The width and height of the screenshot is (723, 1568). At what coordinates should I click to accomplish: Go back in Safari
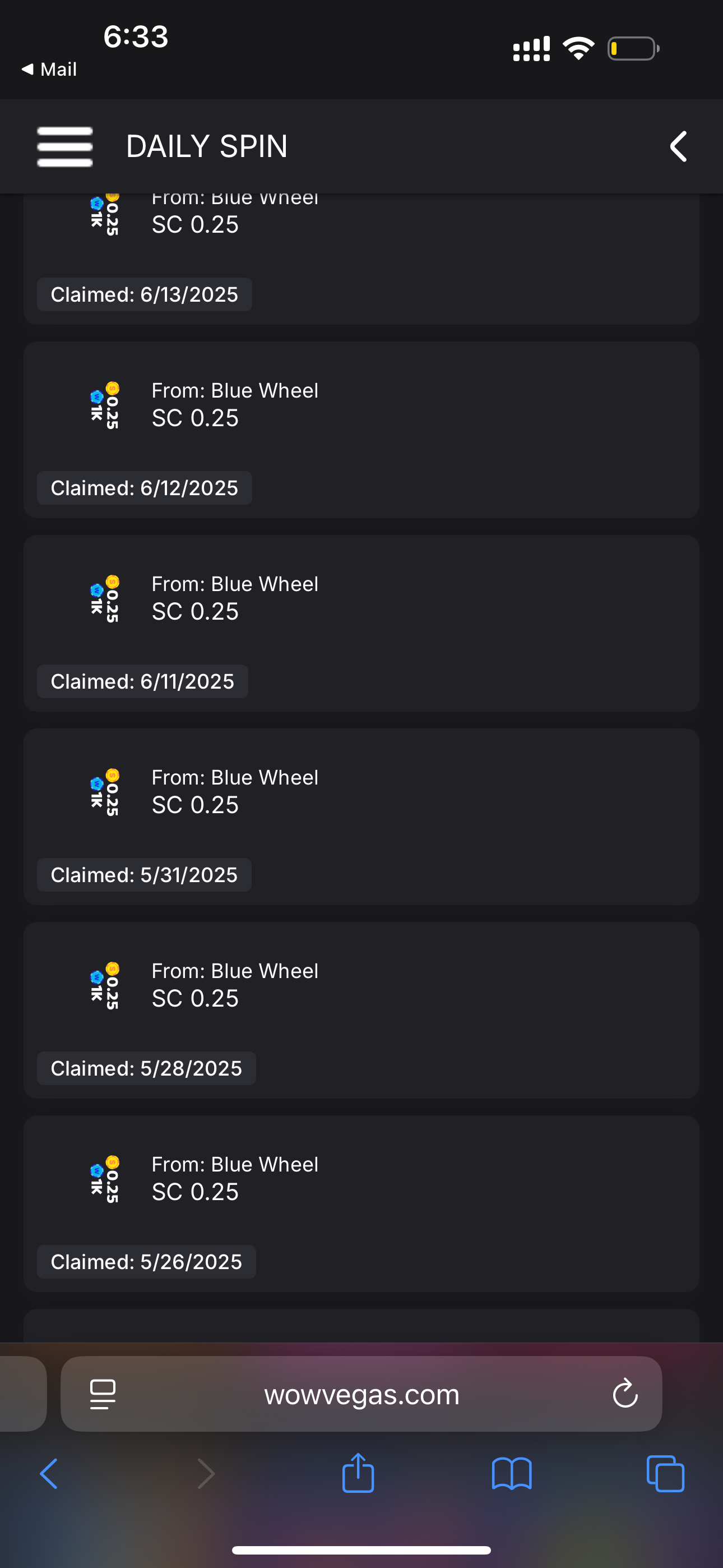(49, 1474)
